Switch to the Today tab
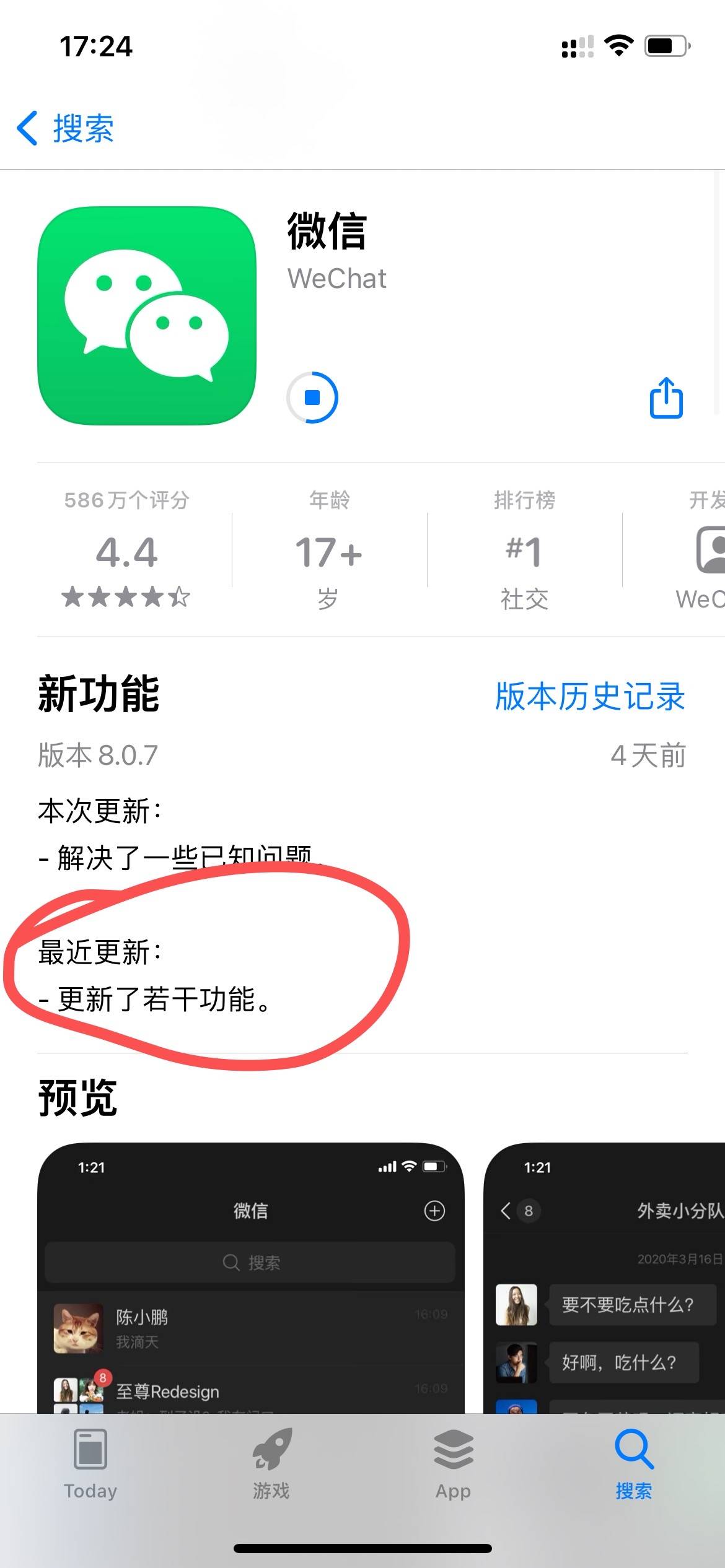The width and height of the screenshot is (725, 1568). tap(90, 1464)
